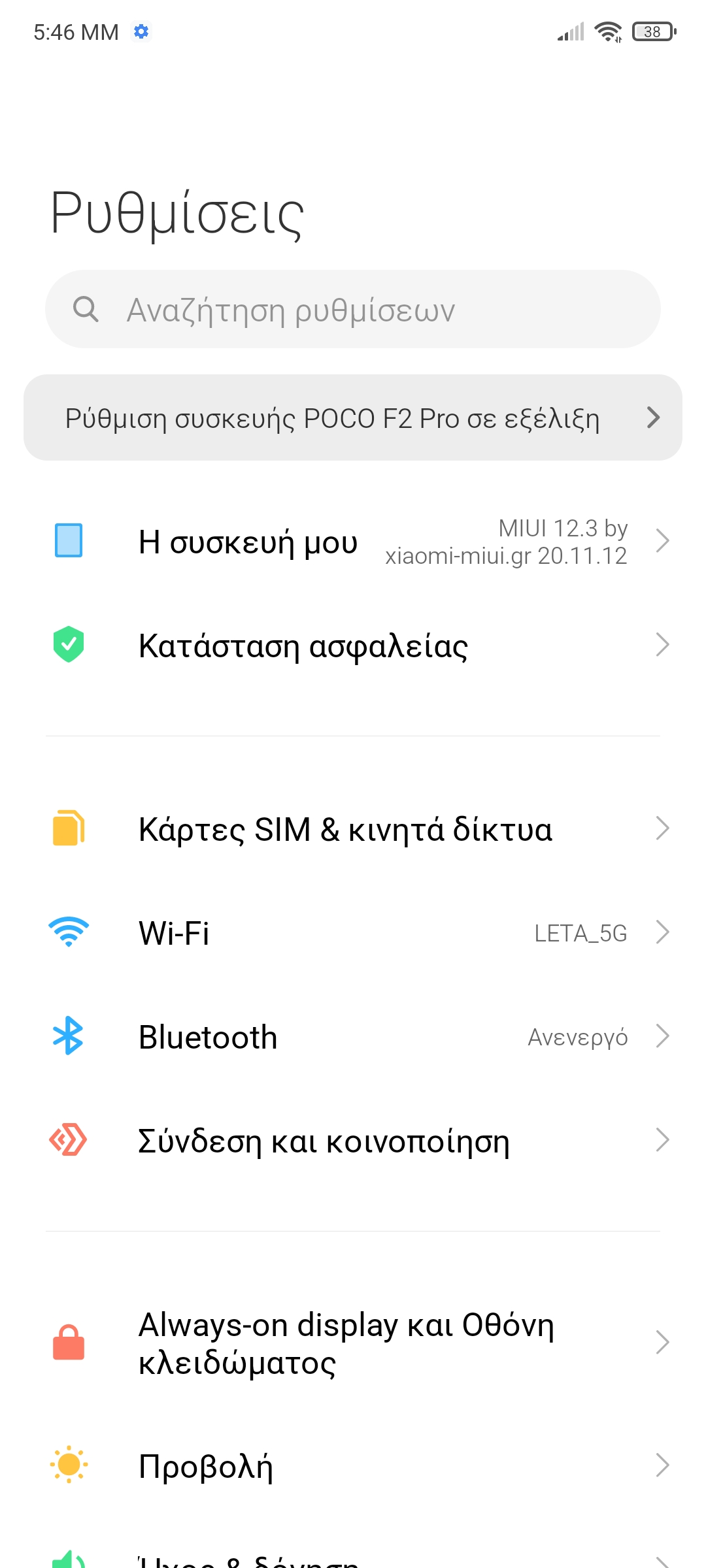Open Σύνδεση και κοινοποίηση
Image resolution: width=706 pixels, height=1568 pixels.
pyautogui.click(x=353, y=1141)
